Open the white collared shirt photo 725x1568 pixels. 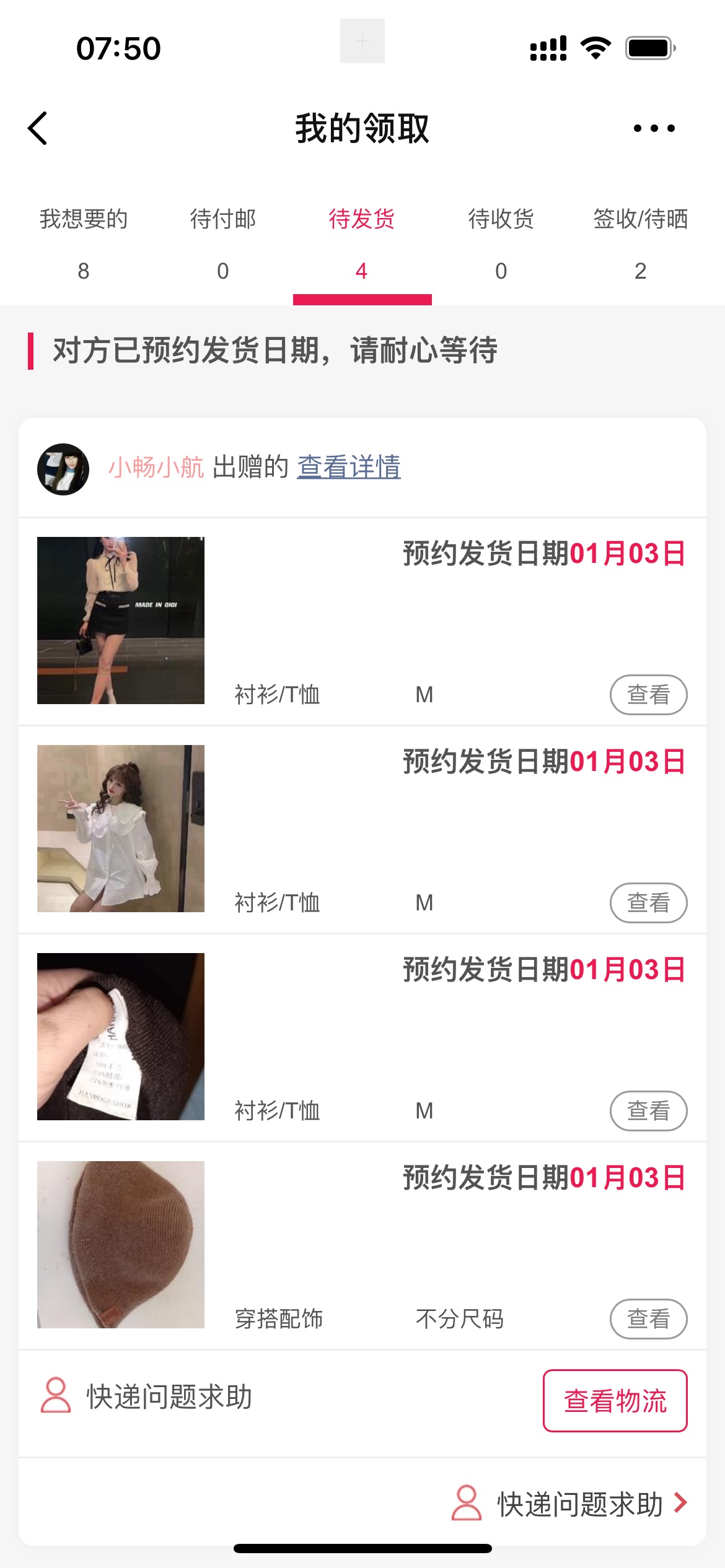[x=121, y=828]
